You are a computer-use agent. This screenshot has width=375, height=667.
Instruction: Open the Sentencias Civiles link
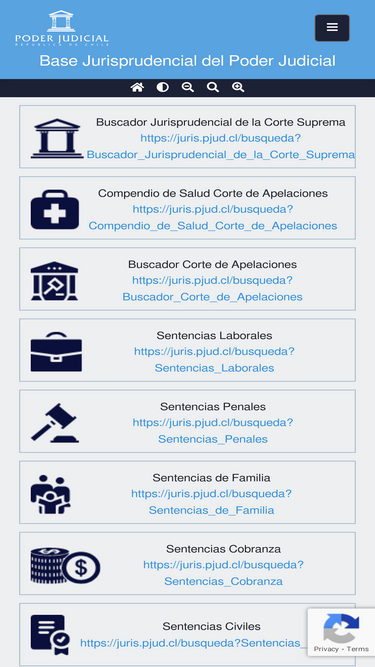tap(193, 642)
